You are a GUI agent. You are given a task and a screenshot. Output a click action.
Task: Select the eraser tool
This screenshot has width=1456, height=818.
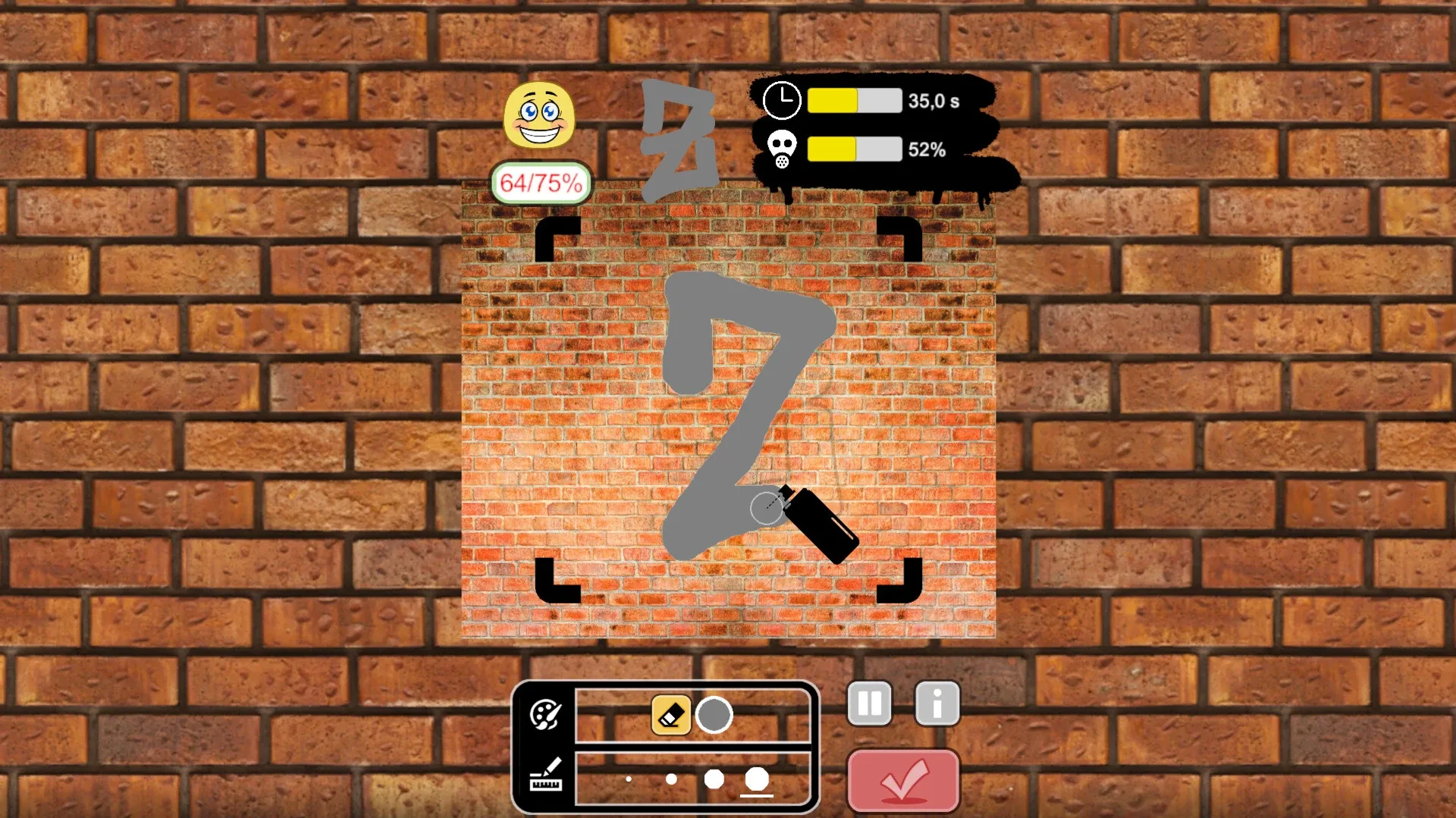click(x=670, y=715)
